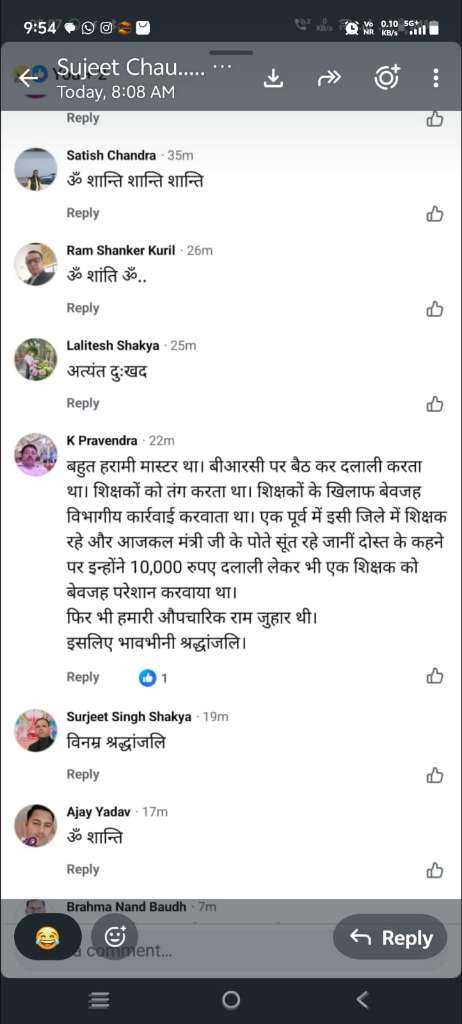Send the laughing emoji reaction

click(48, 938)
